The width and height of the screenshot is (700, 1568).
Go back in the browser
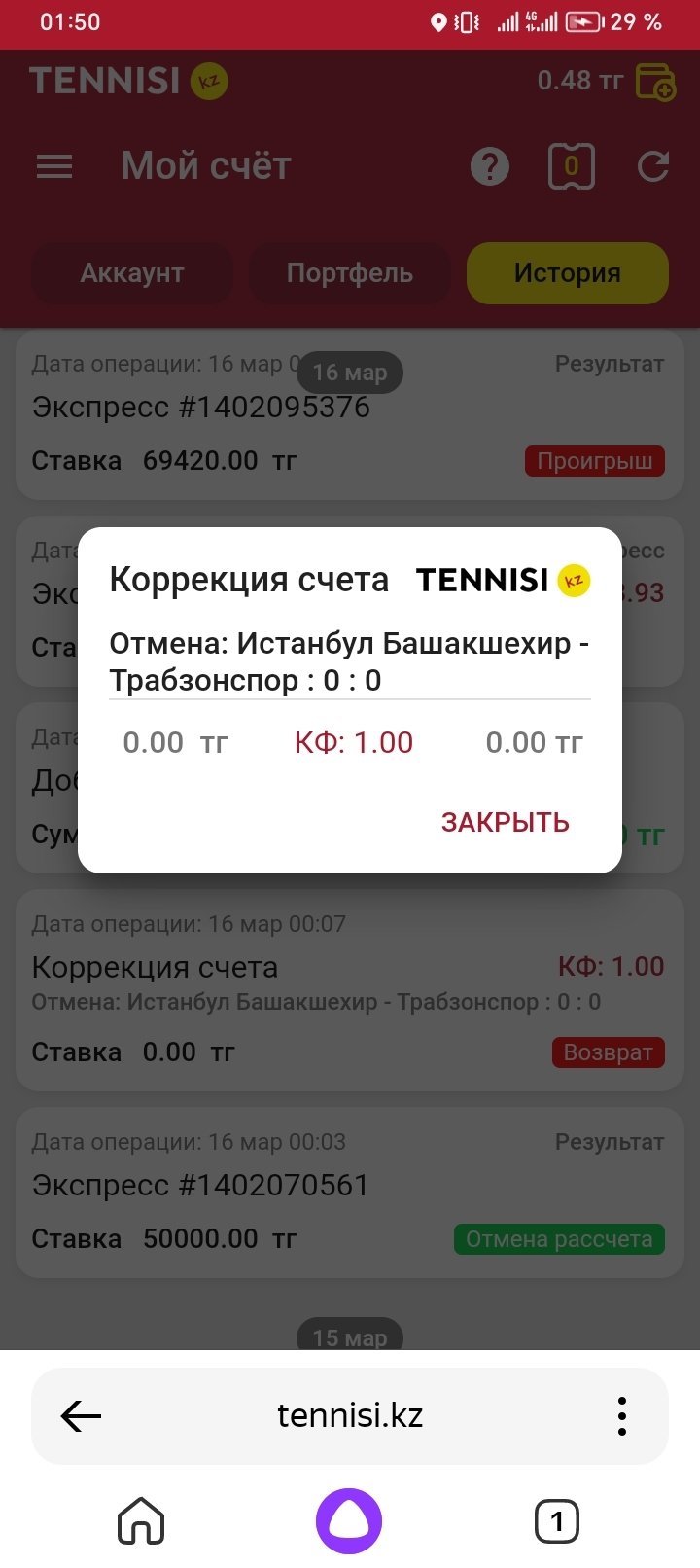click(82, 1416)
